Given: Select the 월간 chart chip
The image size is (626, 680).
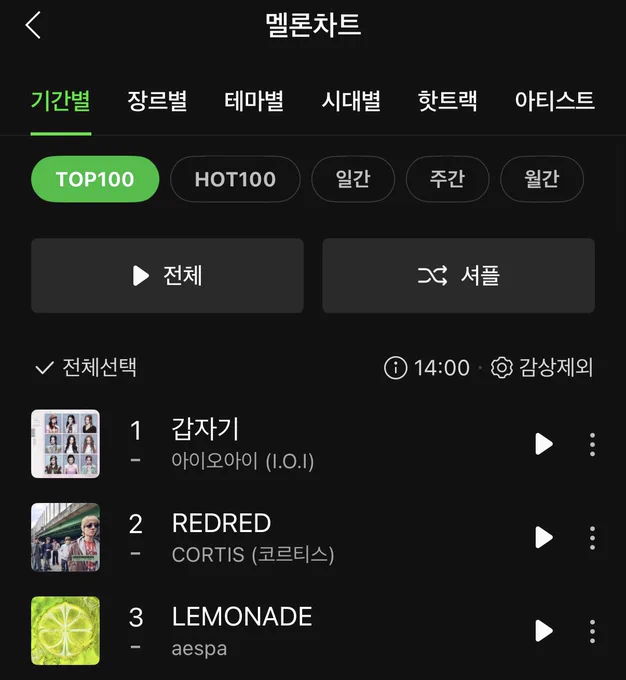Looking at the screenshot, I should 542,179.
